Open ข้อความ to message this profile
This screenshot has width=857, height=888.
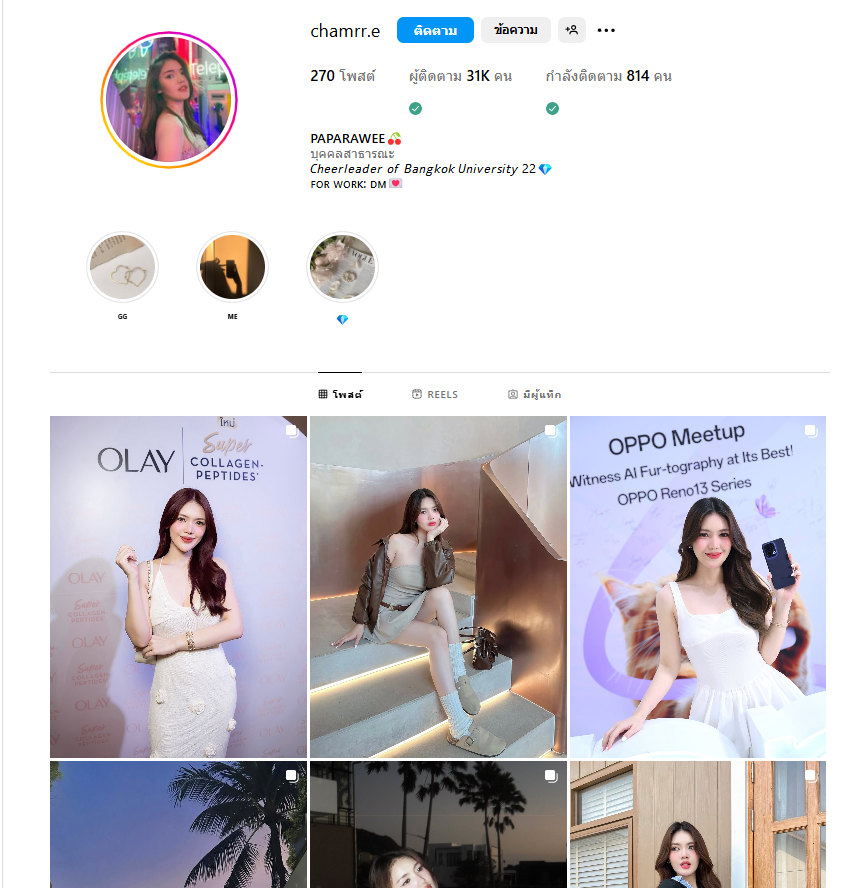pos(515,30)
